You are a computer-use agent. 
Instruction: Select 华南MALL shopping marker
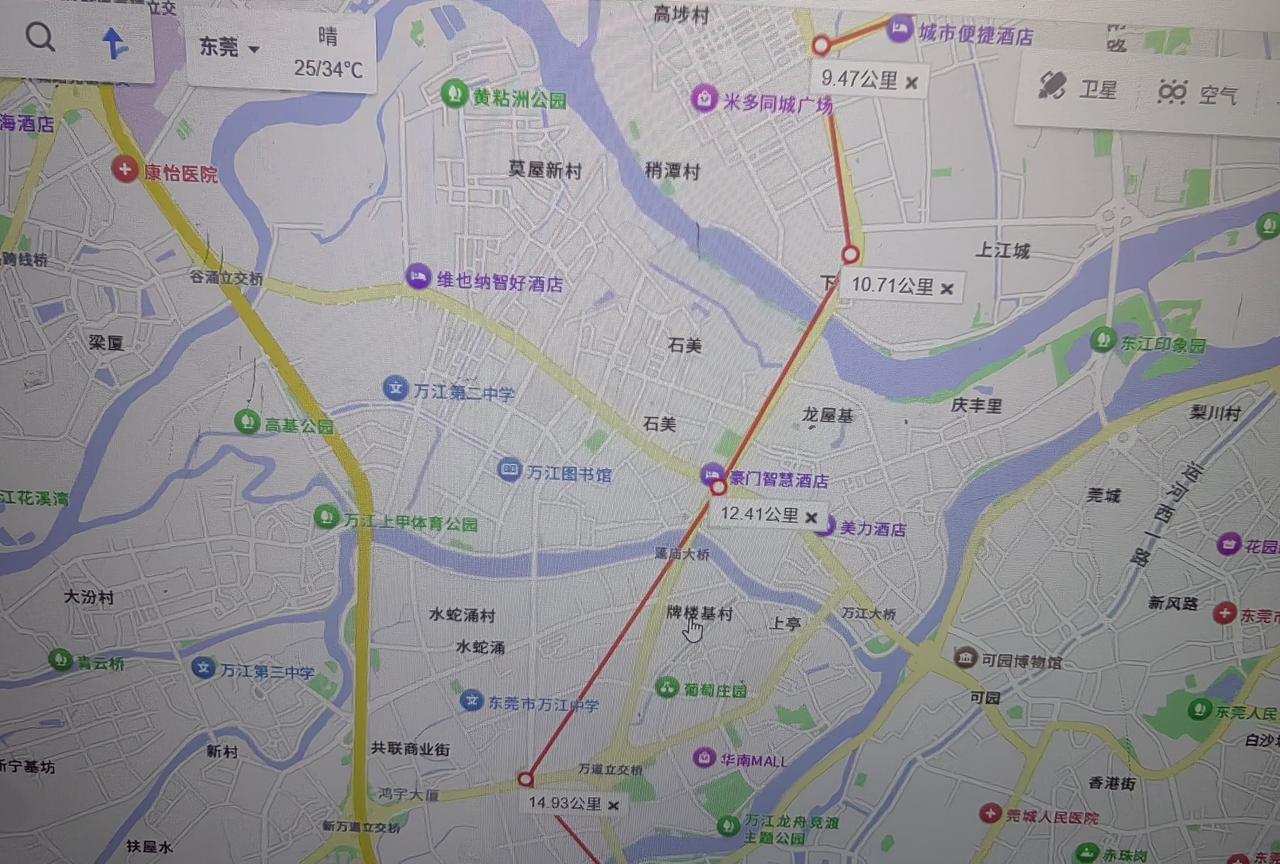pyautogui.click(x=705, y=758)
